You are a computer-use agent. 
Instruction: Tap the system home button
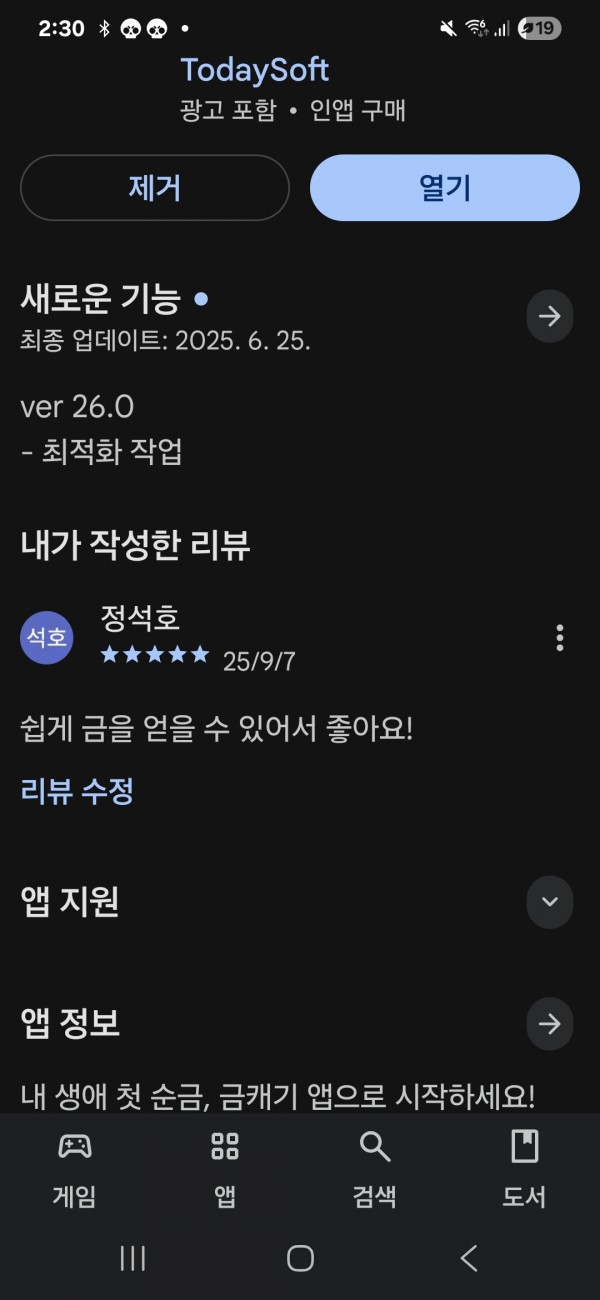click(300, 1258)
